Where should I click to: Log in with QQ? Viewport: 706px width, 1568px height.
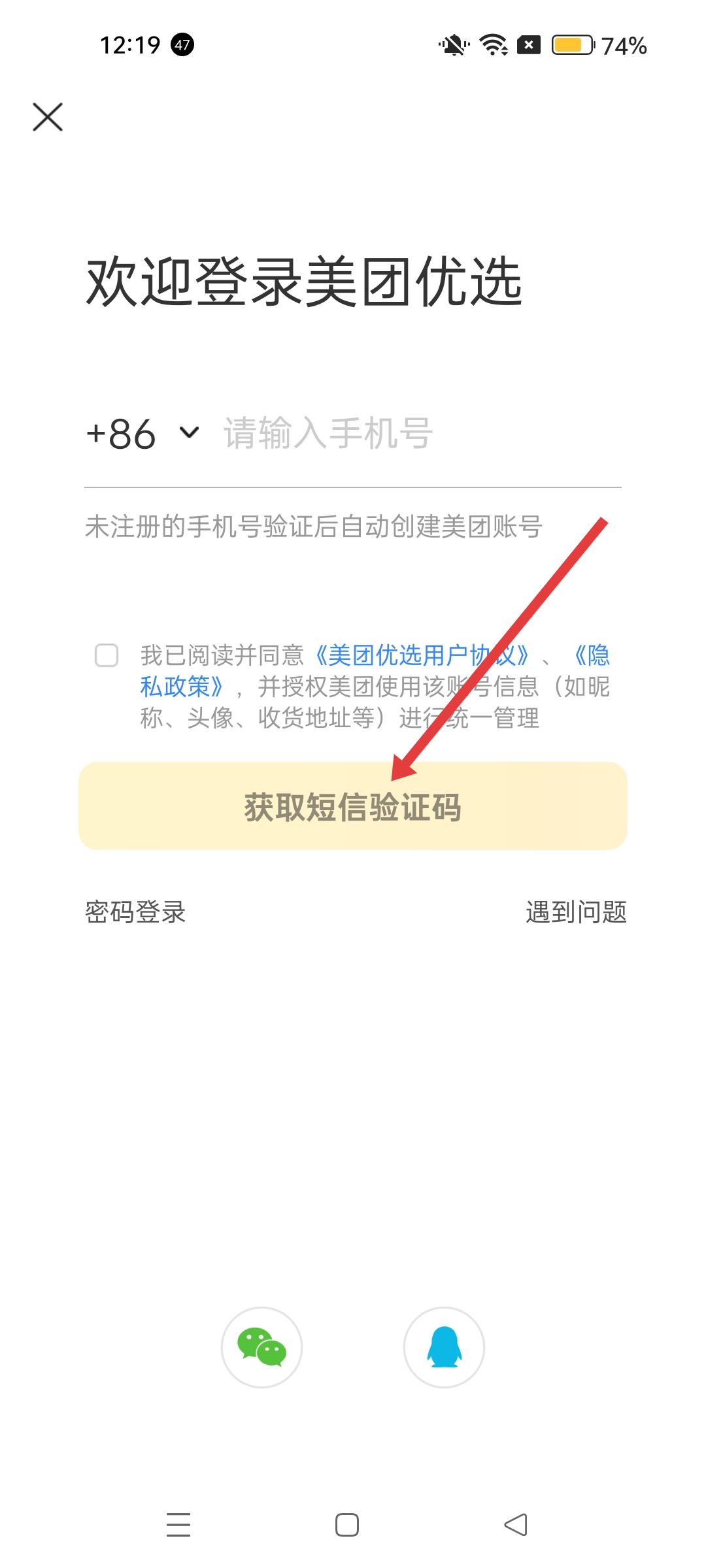(444, 1347)
